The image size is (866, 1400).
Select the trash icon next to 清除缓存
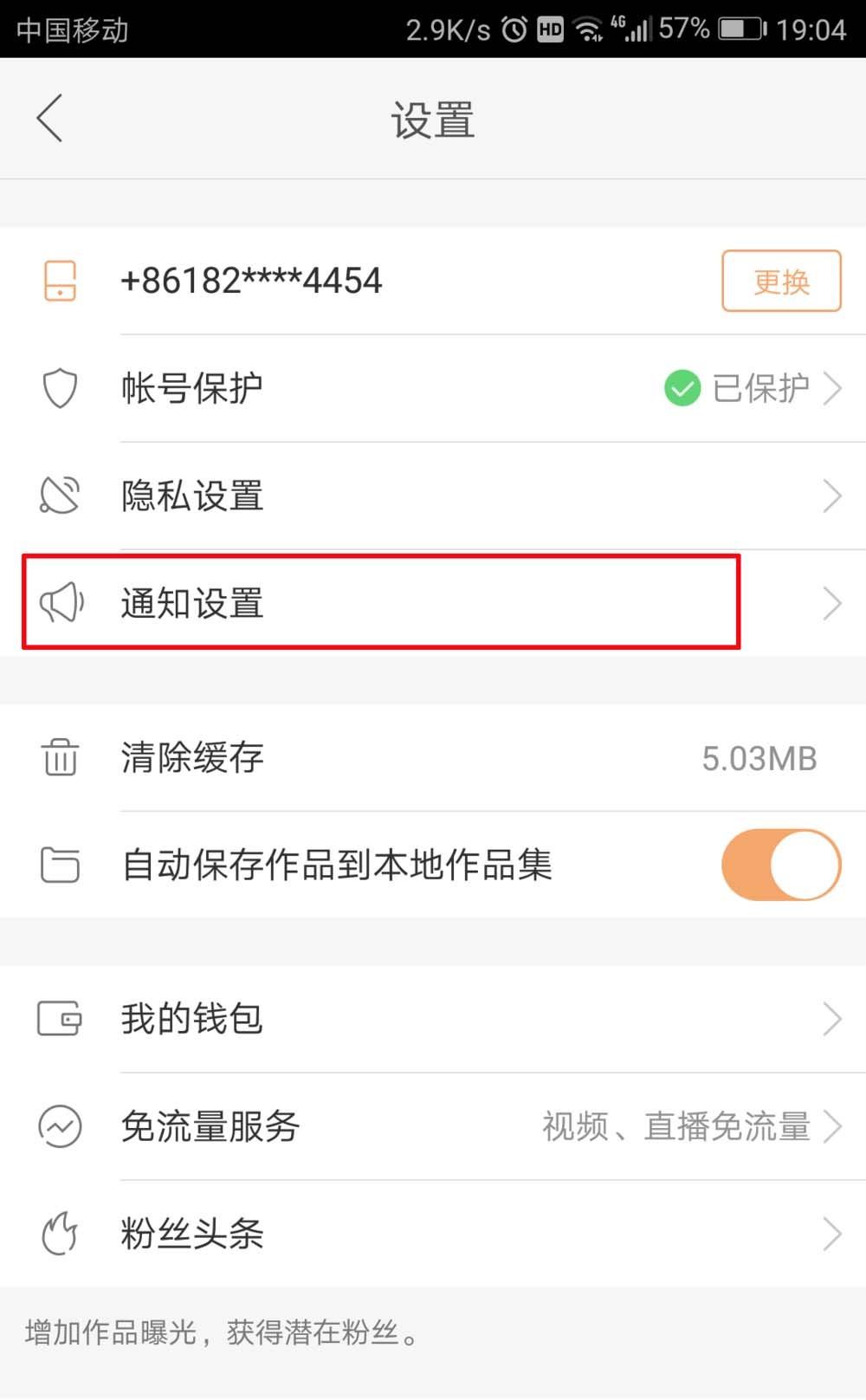(x=59, y=757)
